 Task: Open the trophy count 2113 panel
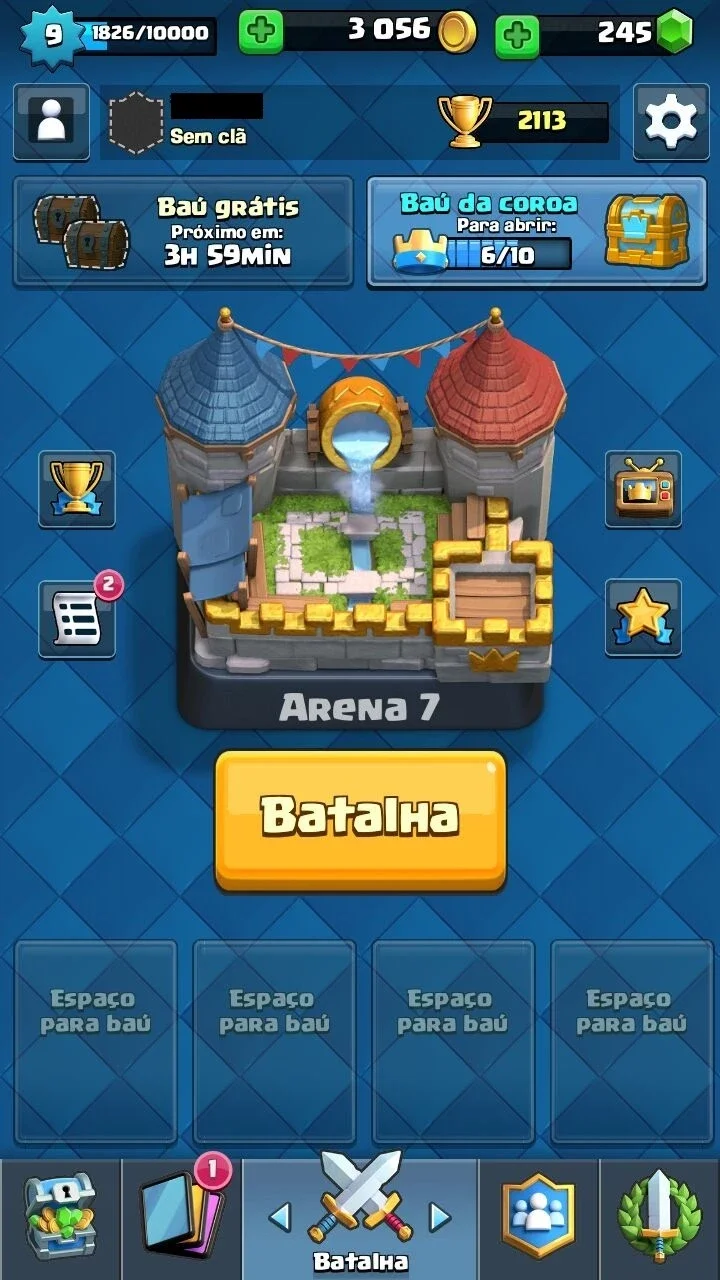pos(525,121)
